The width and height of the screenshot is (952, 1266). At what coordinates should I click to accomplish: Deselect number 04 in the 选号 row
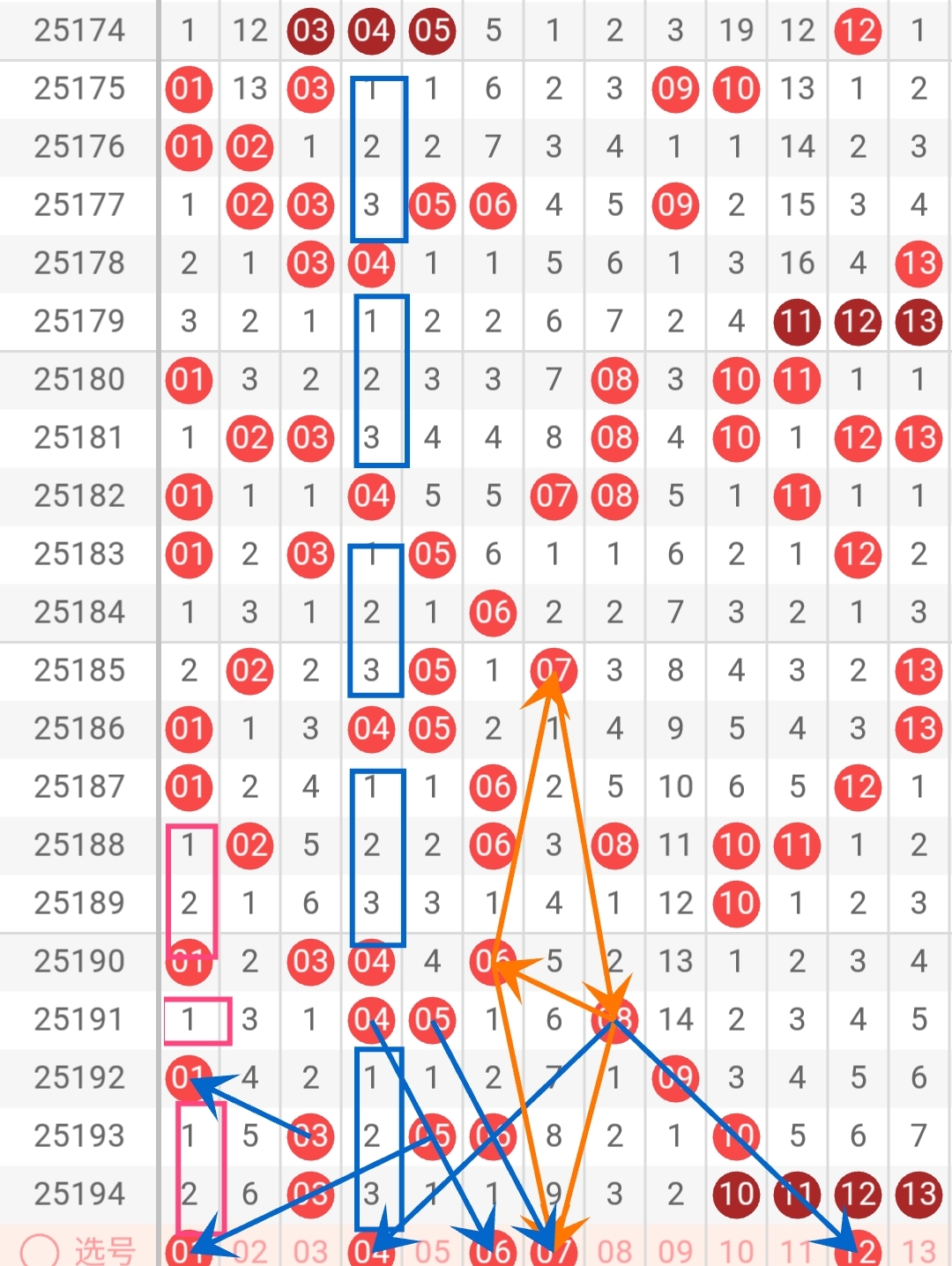[x=371, y=1252]
